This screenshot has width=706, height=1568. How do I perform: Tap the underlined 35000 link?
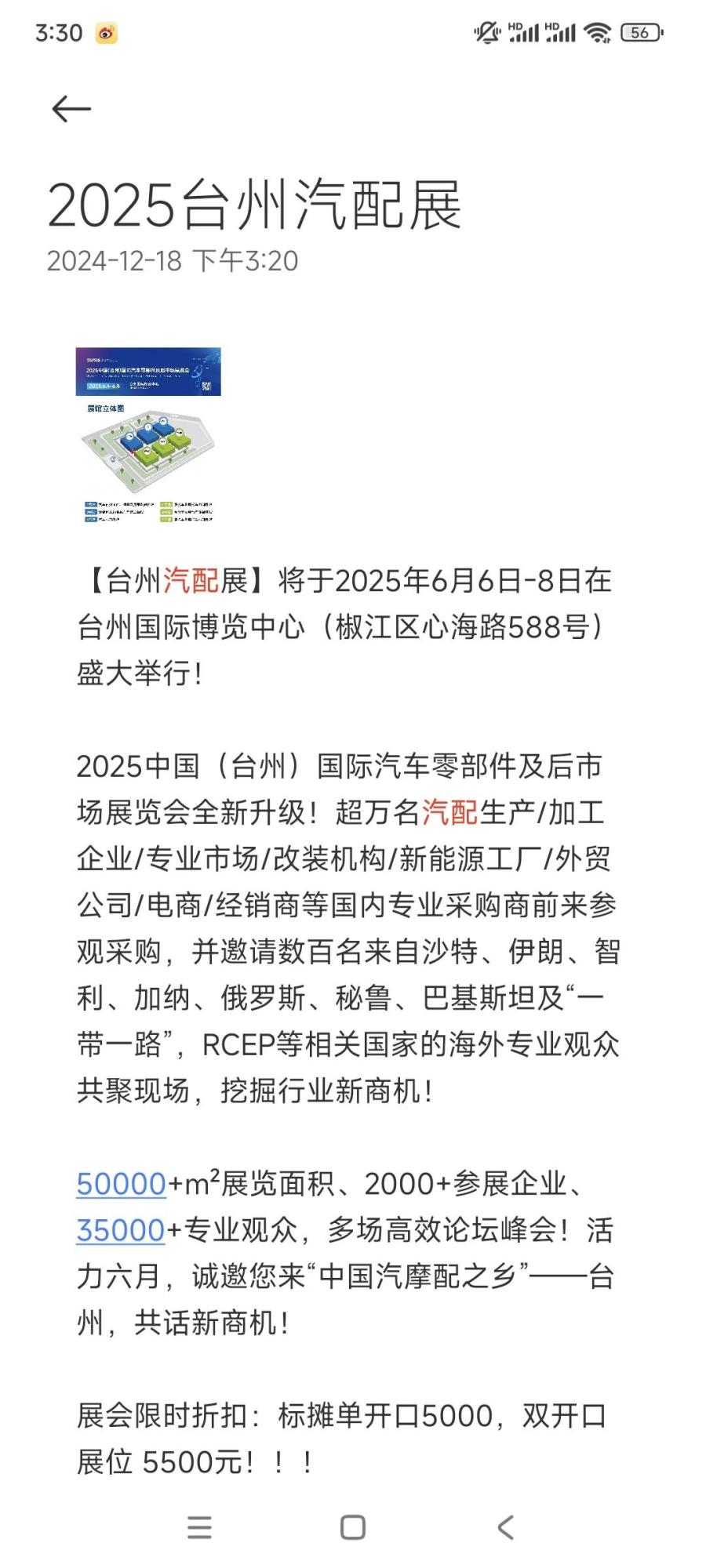pos(121,1230)
